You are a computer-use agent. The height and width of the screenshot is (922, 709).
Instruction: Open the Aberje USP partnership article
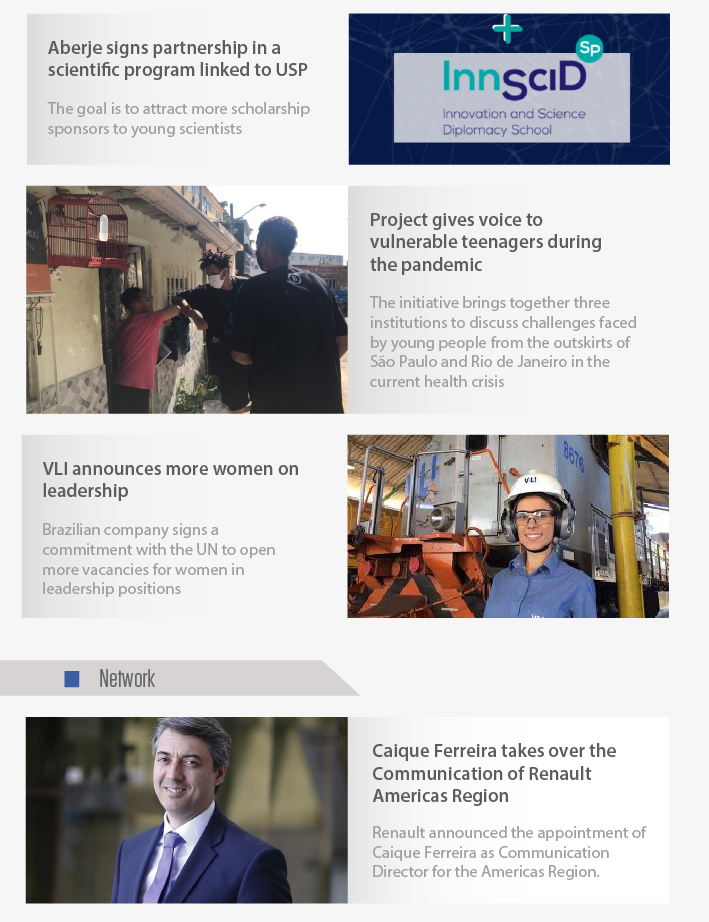(177, 59)
